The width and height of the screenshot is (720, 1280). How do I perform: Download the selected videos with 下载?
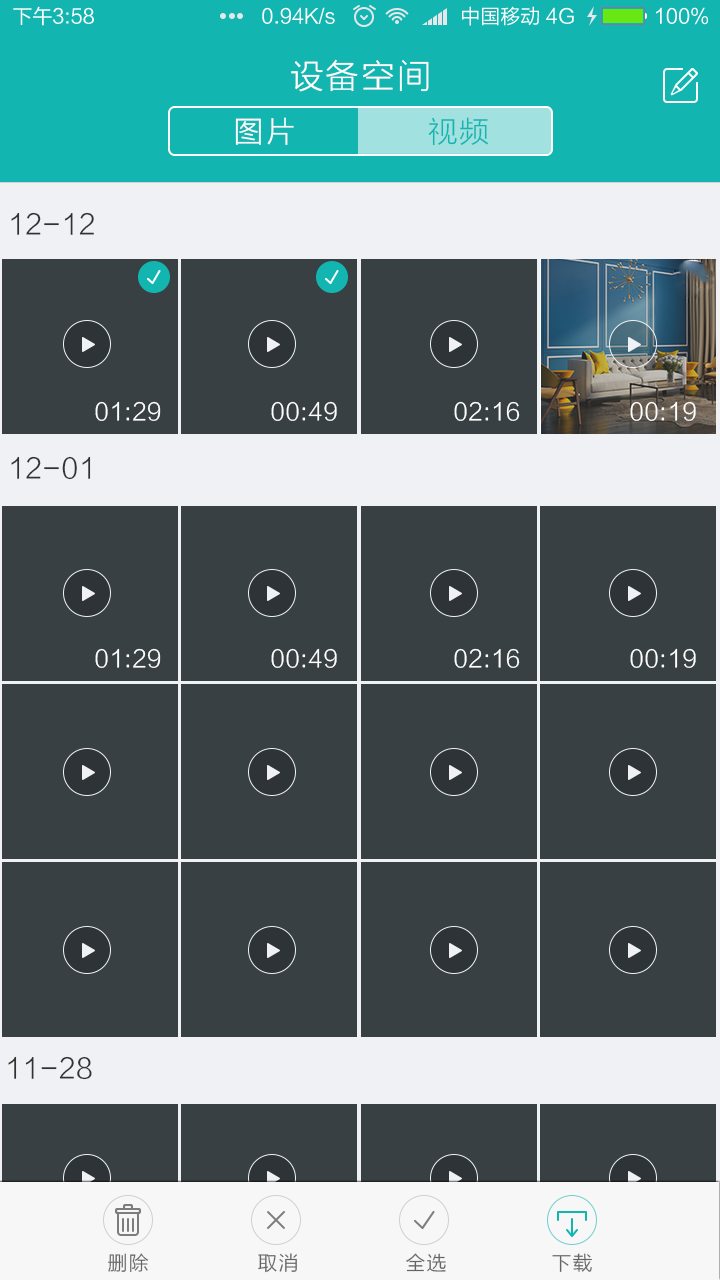pyautogui.click(x=572, y=1234)
